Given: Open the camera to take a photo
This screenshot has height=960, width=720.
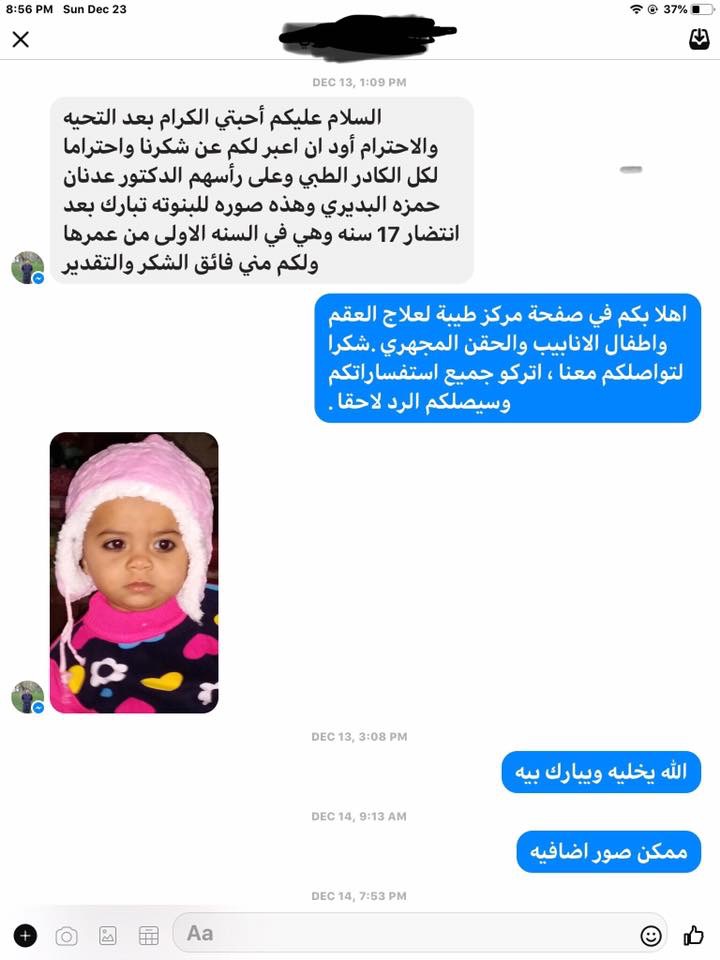Looking at the screenshot, I should point(66,935).
